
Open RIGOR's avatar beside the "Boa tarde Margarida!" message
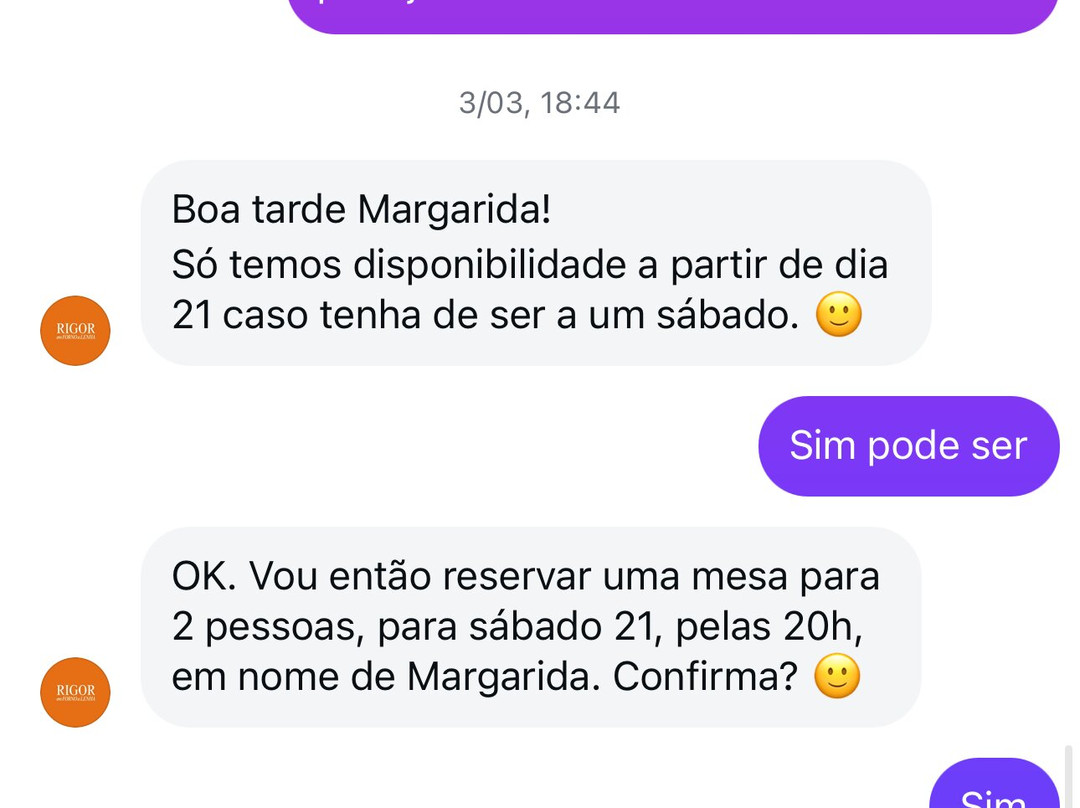(75, 330)
